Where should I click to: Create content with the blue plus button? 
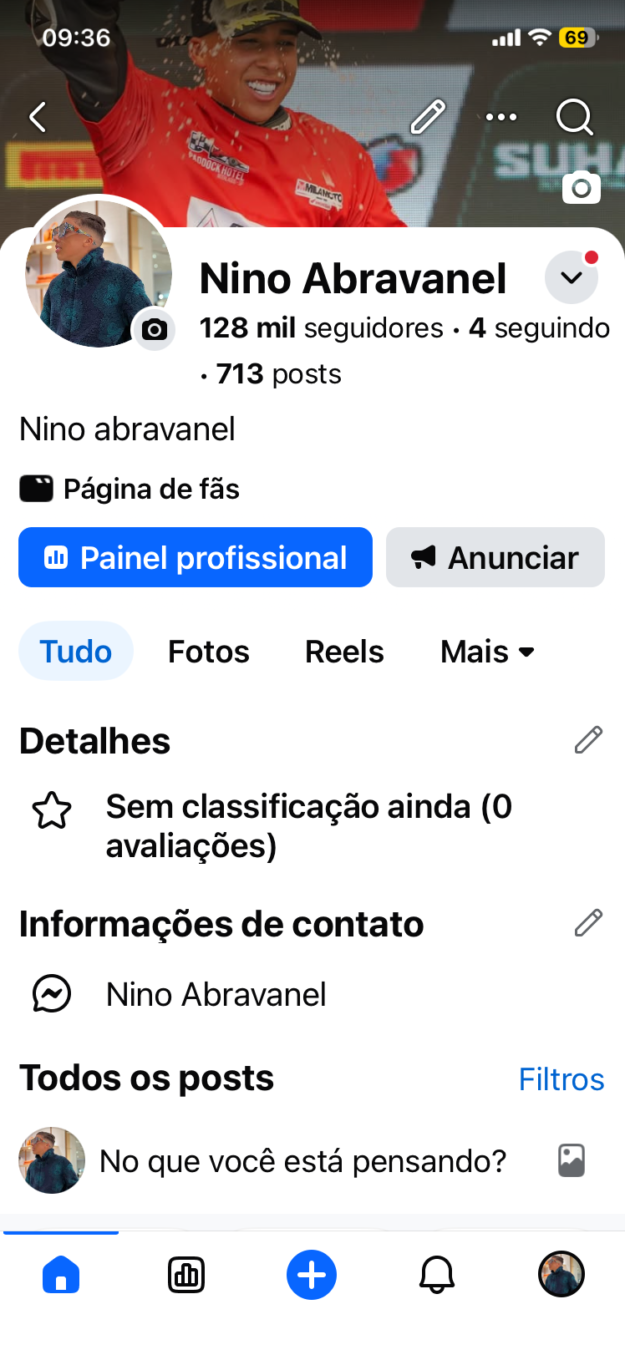tap(312, 1276)
